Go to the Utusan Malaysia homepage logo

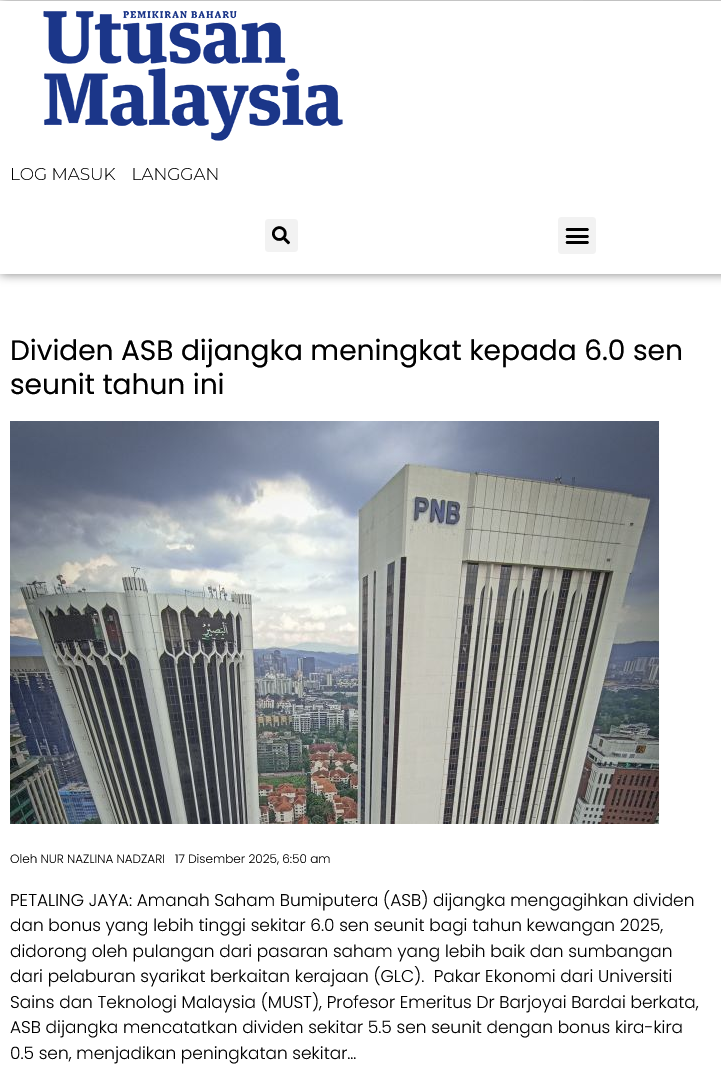tap(193, 75)
